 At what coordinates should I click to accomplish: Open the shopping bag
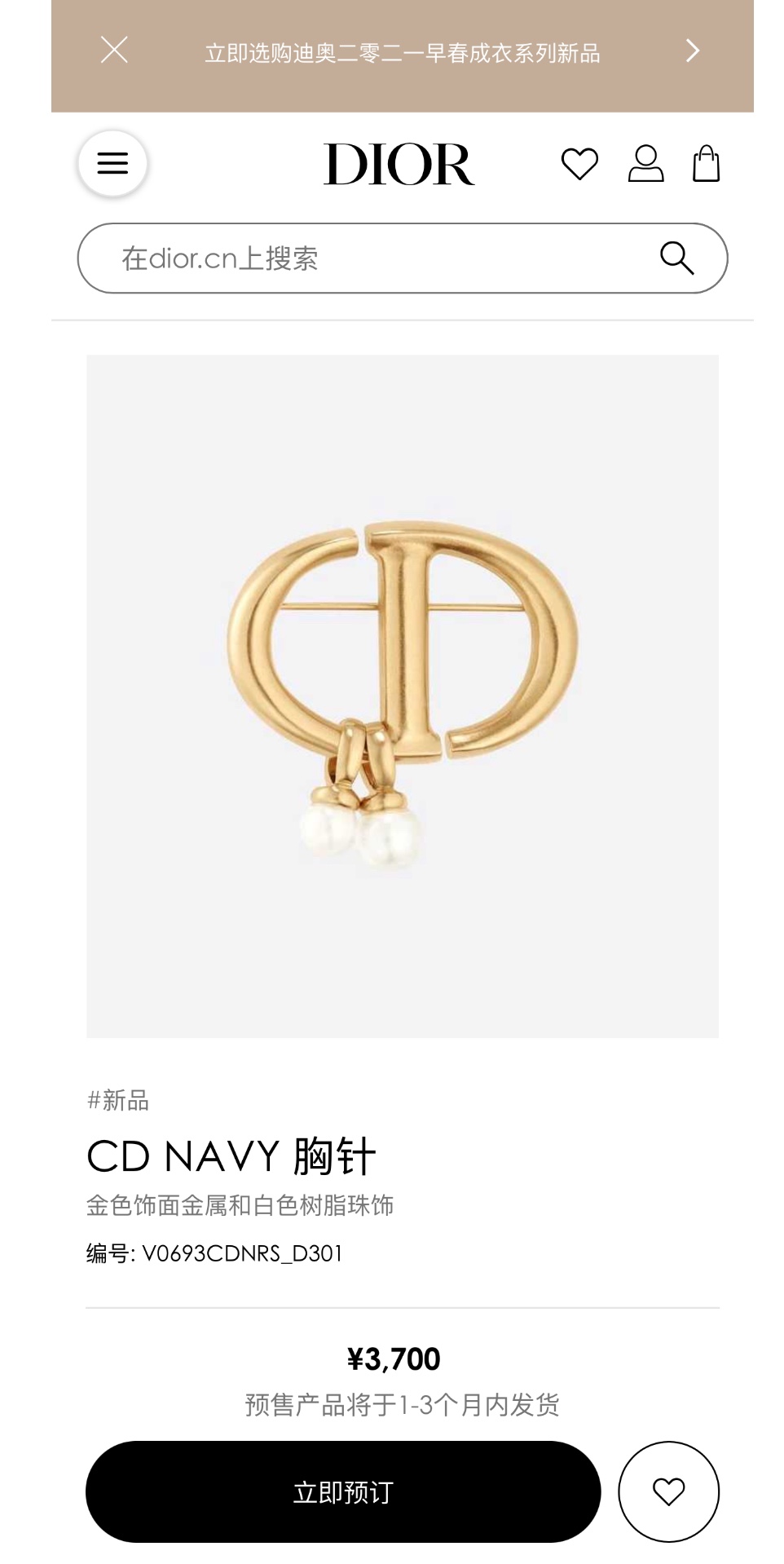[x=706, y=164]
